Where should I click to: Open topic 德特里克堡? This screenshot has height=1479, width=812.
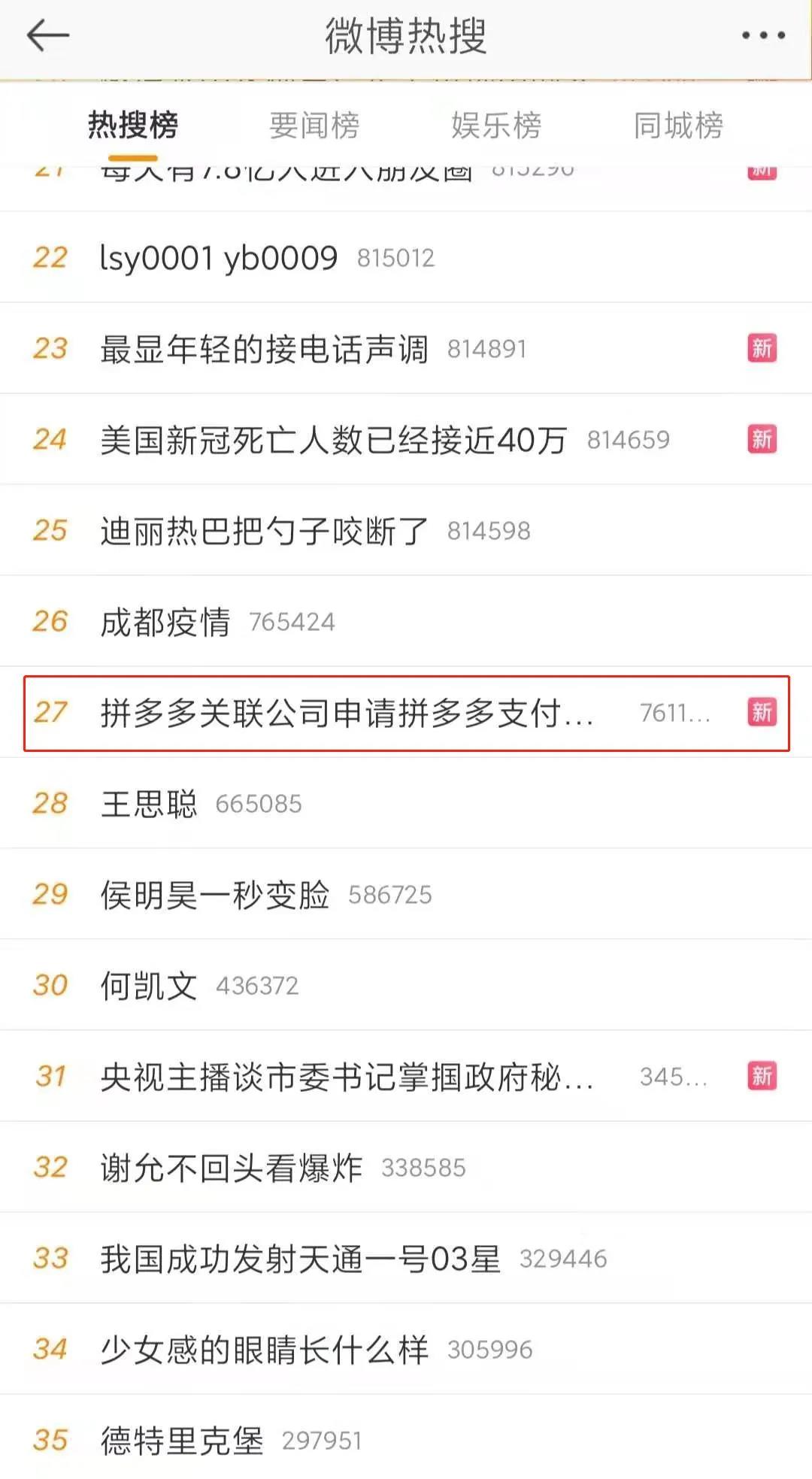[x=182, y=1441]
